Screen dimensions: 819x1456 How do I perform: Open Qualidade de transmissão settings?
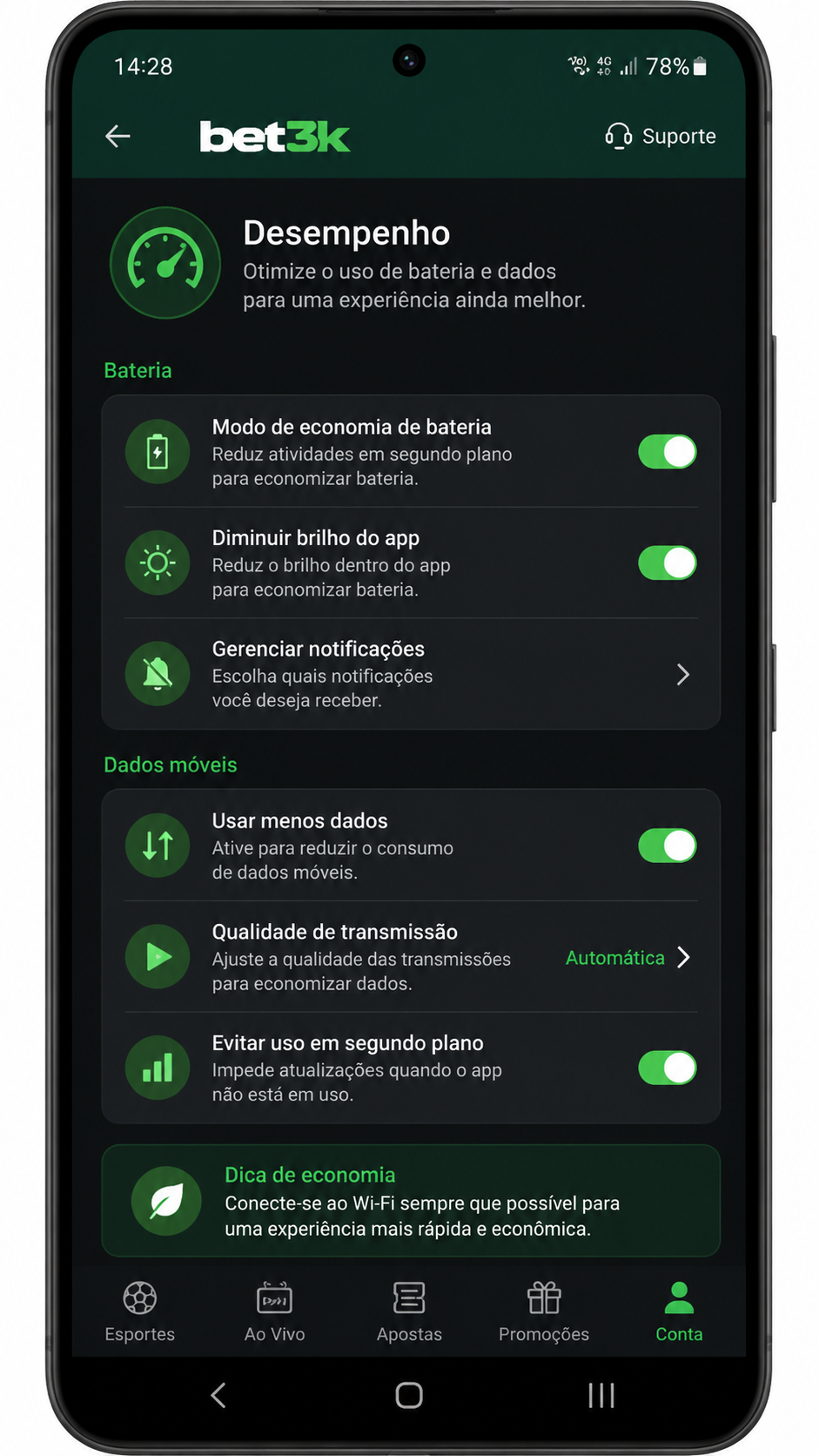(x=411, y=957)
